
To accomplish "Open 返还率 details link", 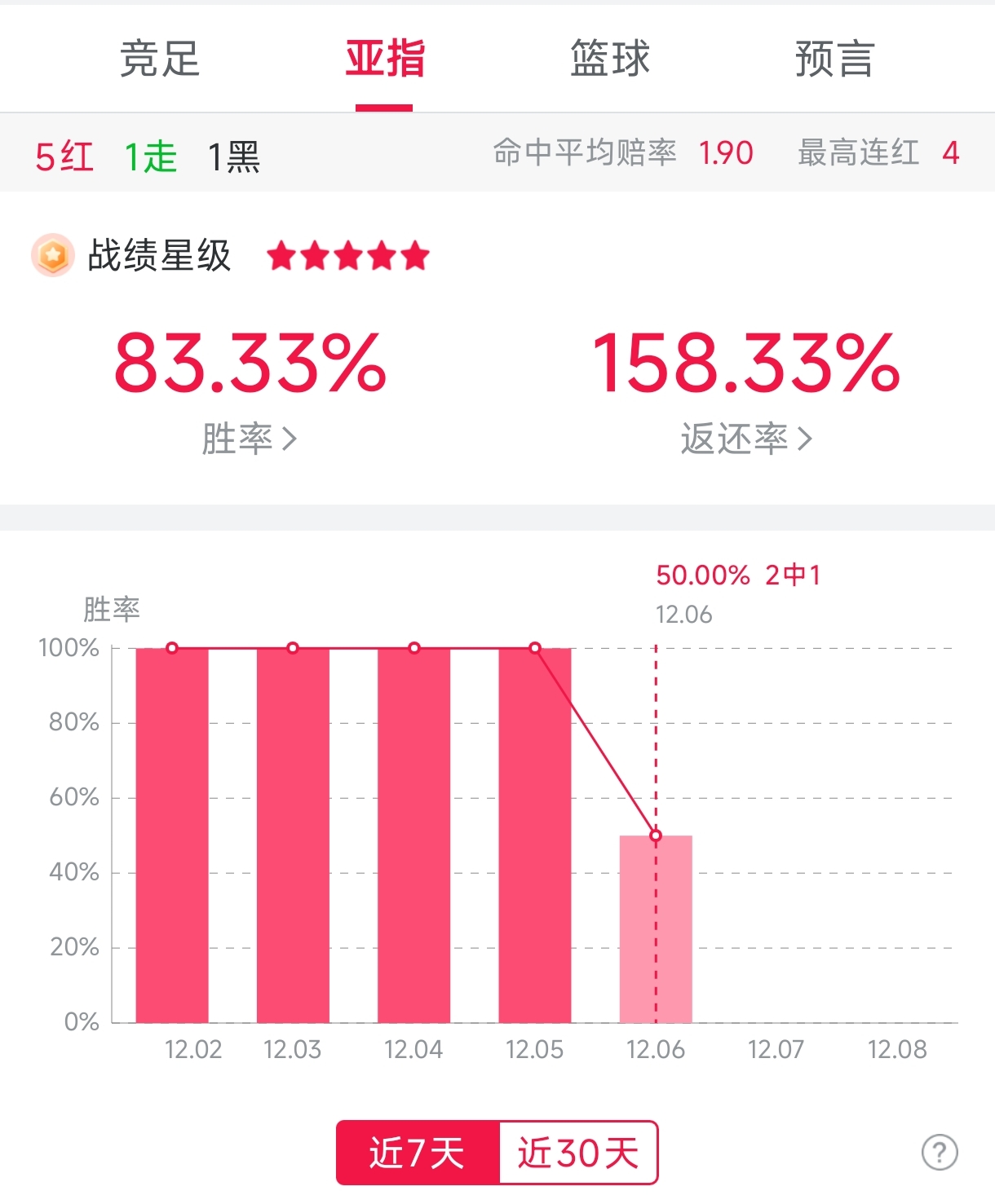I will point(745,439).
